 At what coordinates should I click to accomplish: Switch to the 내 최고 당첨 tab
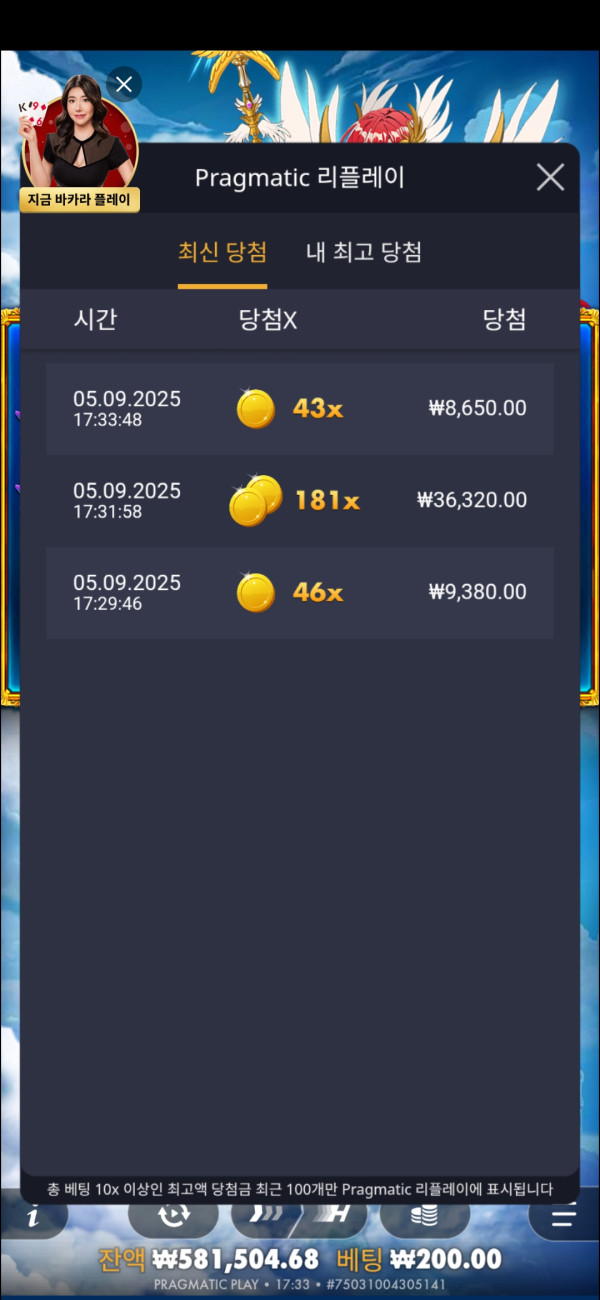[x=363, y=252]
